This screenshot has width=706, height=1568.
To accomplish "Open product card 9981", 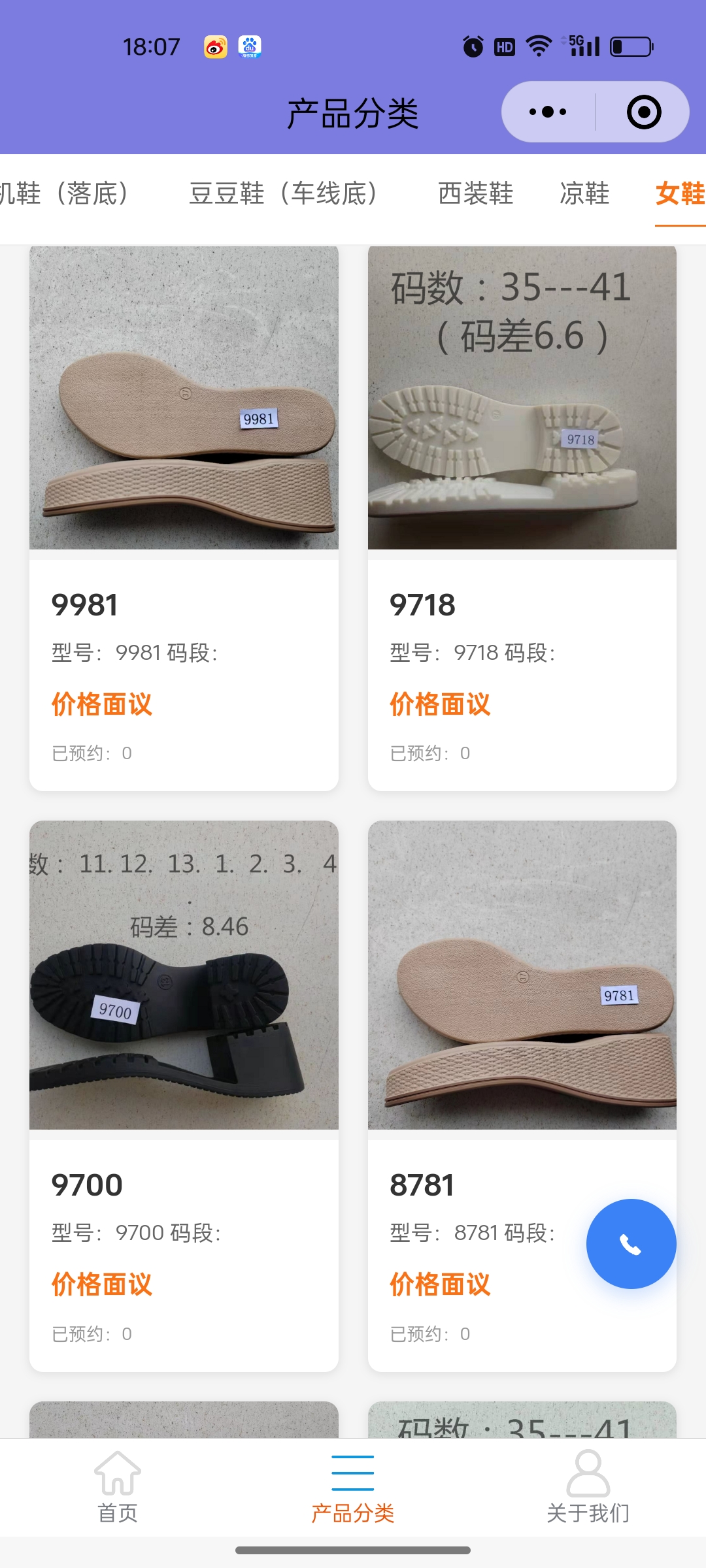I will pyautogui.click(x=184, y=516).
